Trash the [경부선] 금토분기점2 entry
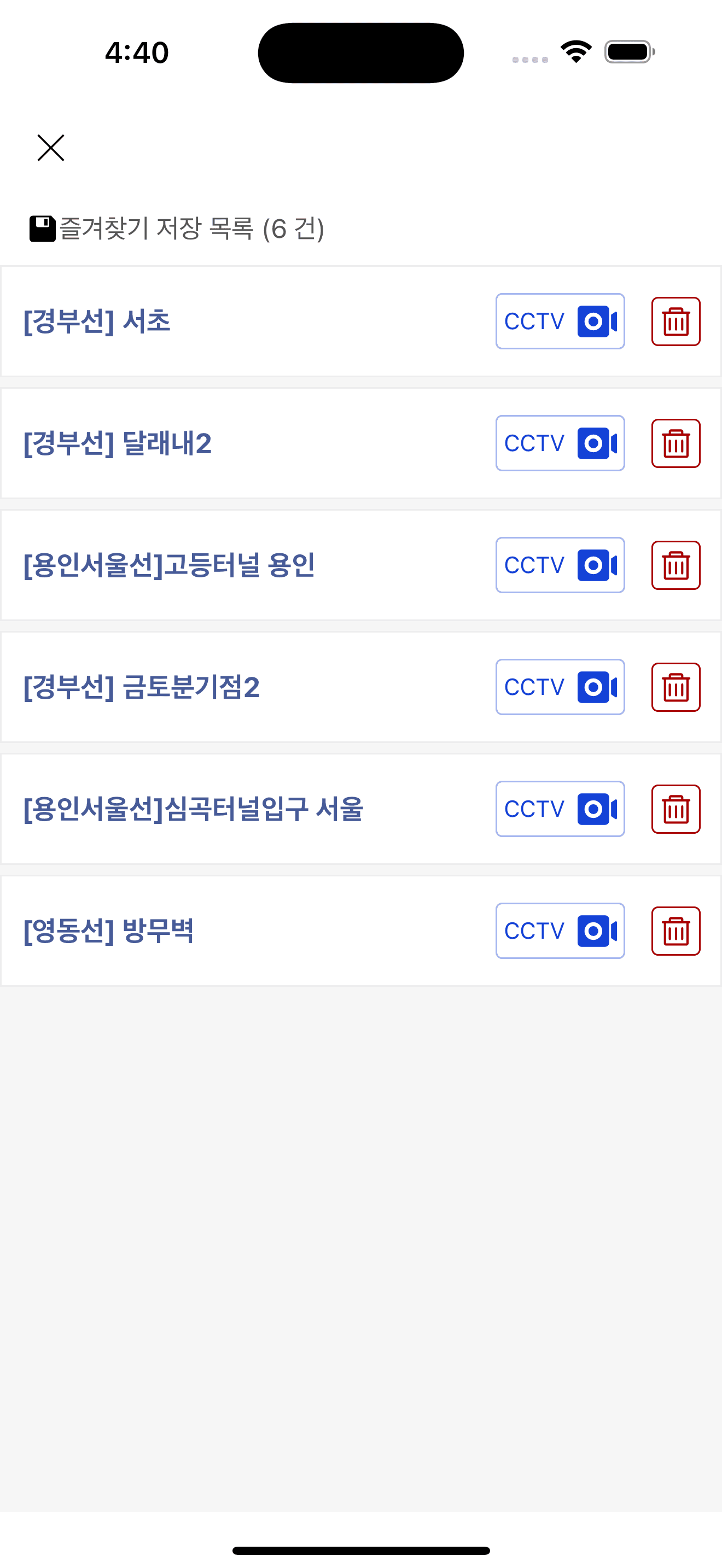 (x=676, y=687)
